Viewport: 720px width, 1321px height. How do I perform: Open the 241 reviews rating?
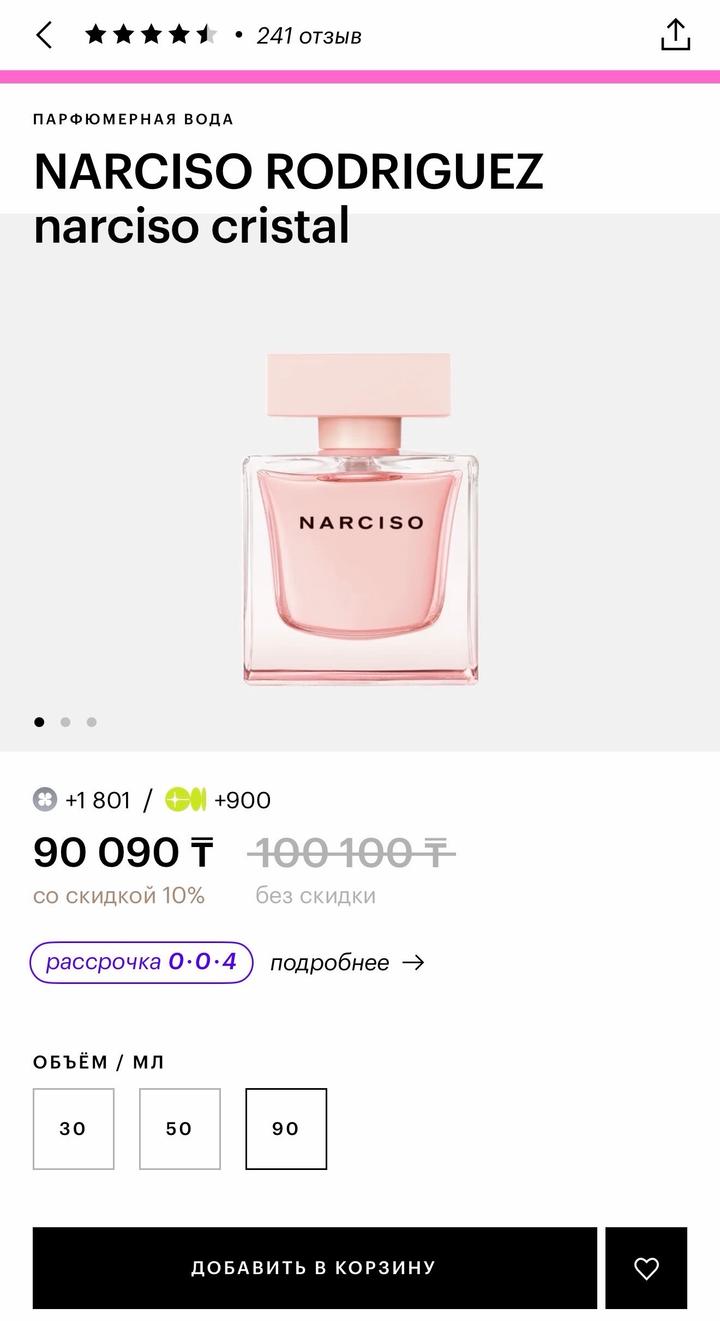[224, 36]
